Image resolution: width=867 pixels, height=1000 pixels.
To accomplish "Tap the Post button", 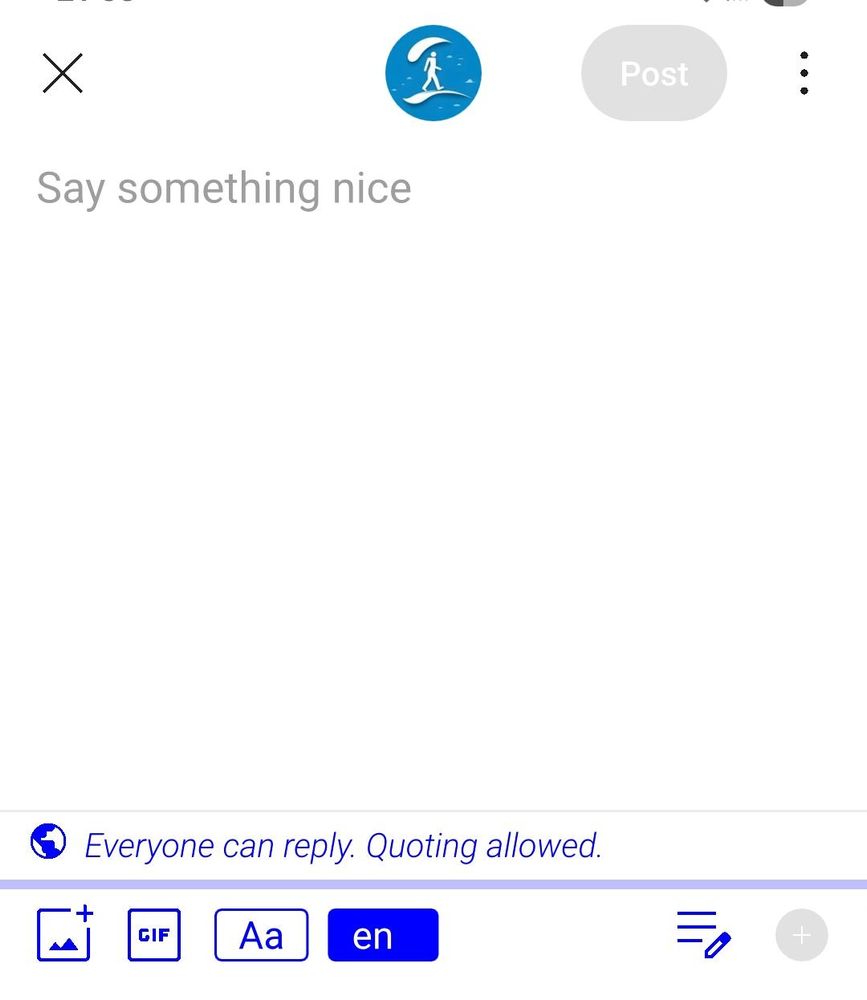I will click(x=653, y=74).
